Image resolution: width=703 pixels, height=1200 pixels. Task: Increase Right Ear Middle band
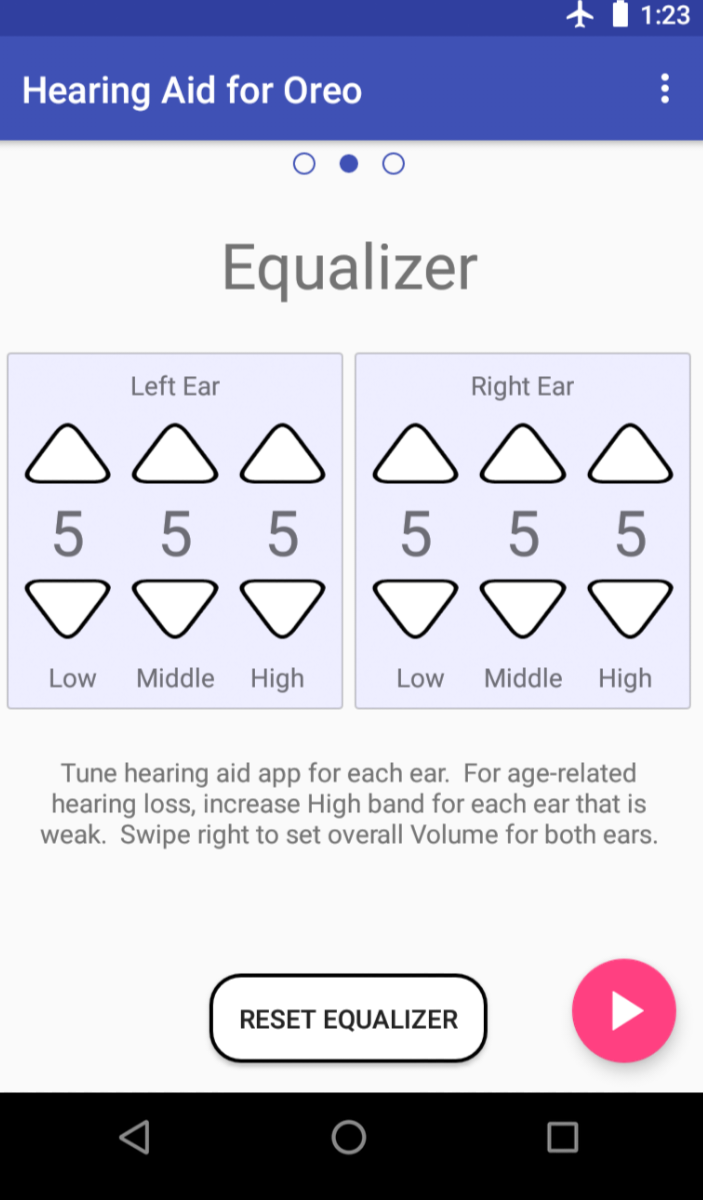point(523,455)
